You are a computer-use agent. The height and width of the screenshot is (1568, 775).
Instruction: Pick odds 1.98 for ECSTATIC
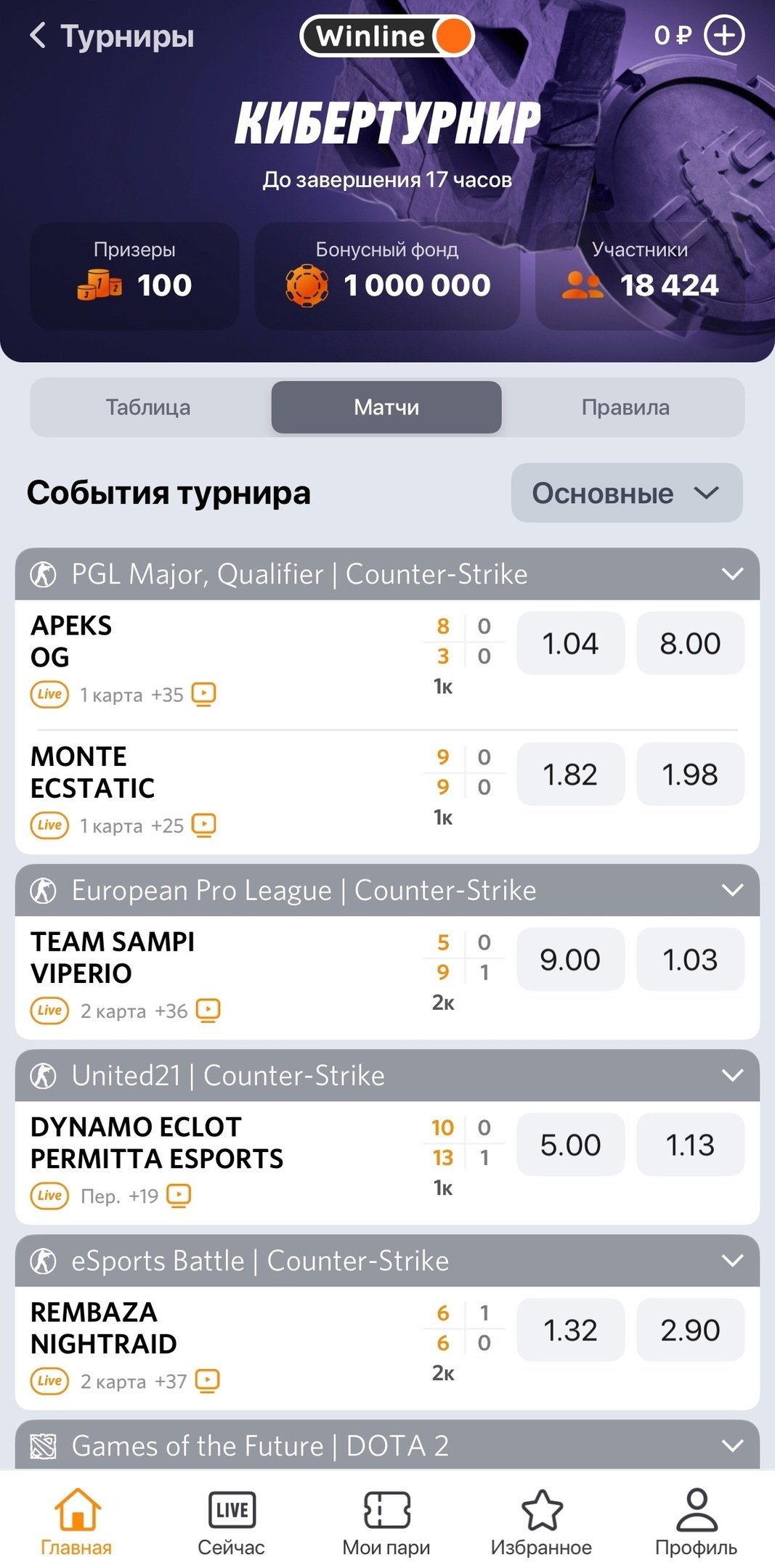690,775
